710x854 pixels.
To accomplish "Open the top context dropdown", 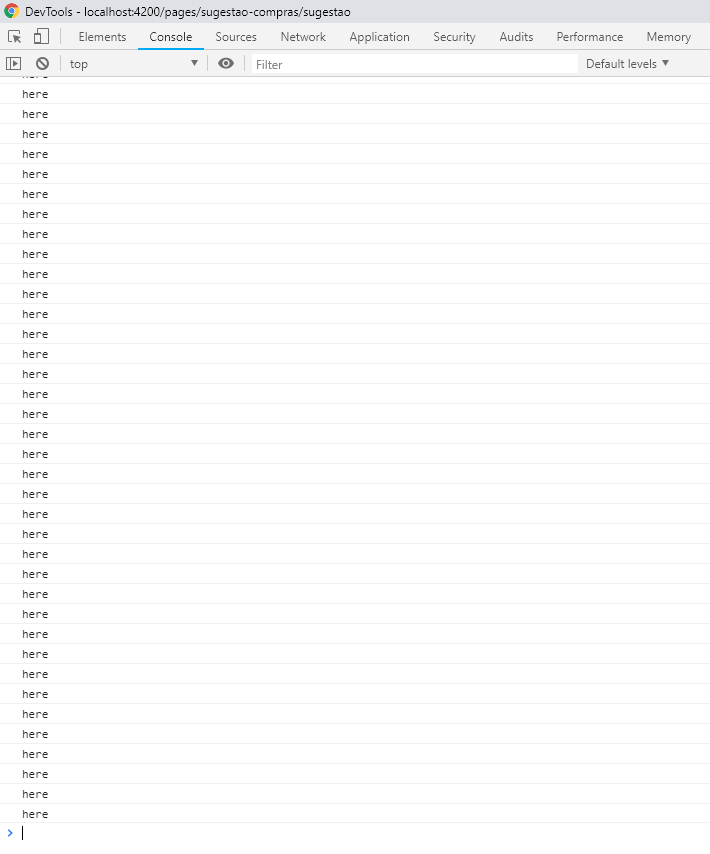I will (134, 64).
